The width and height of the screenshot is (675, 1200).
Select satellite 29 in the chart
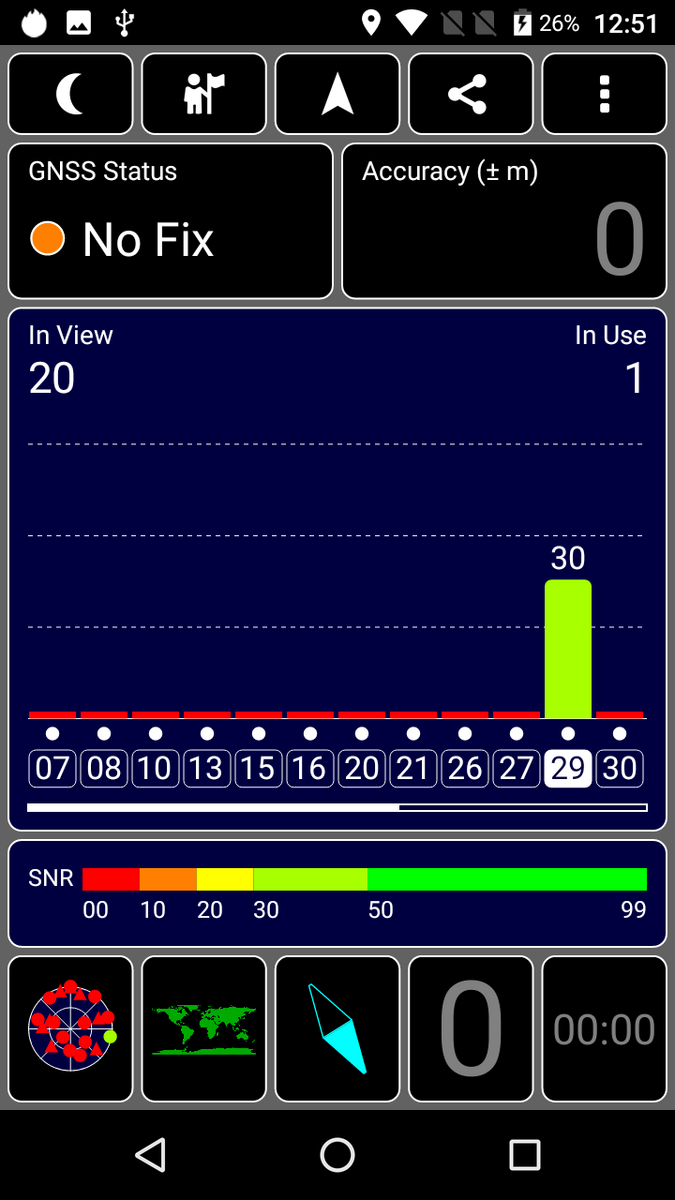568,768
